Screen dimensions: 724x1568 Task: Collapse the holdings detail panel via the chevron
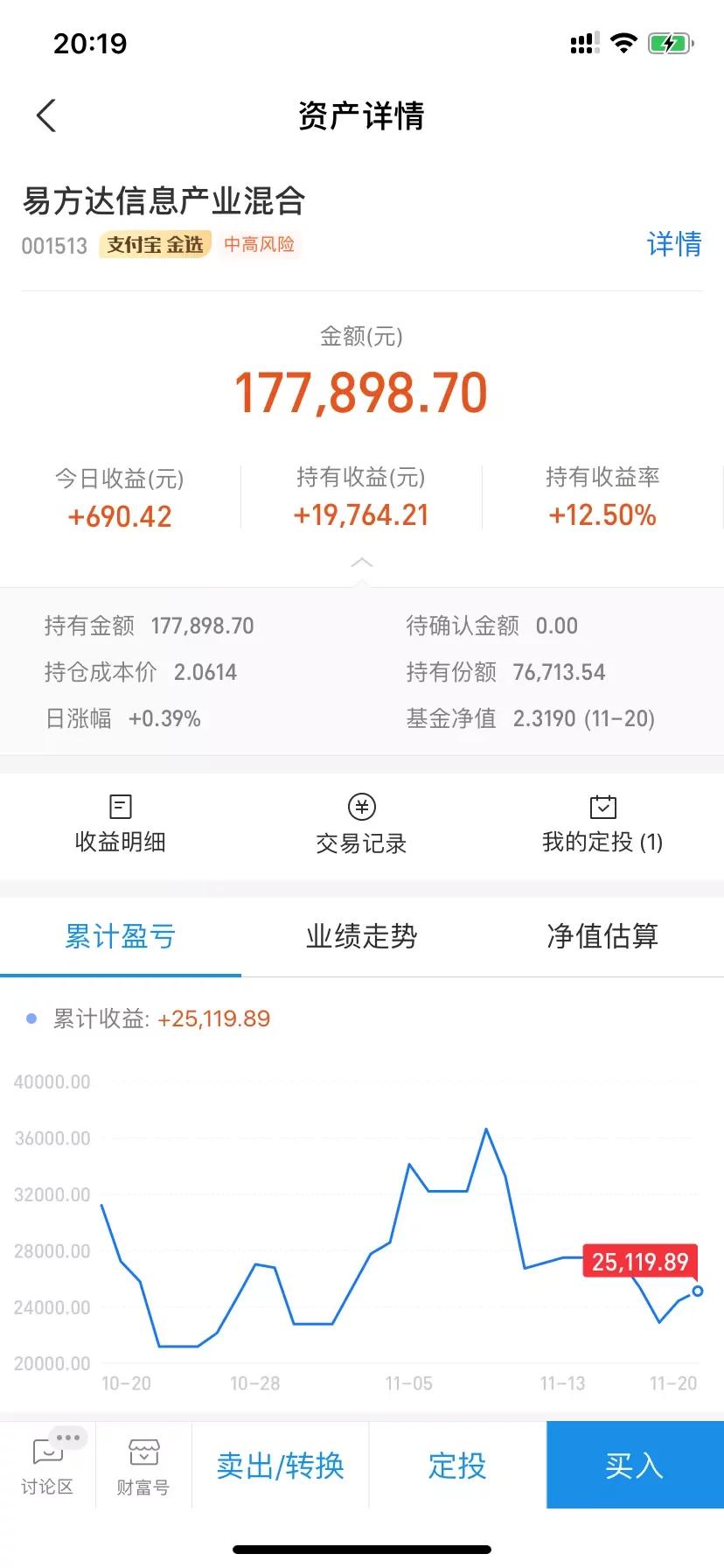(361, 562)
